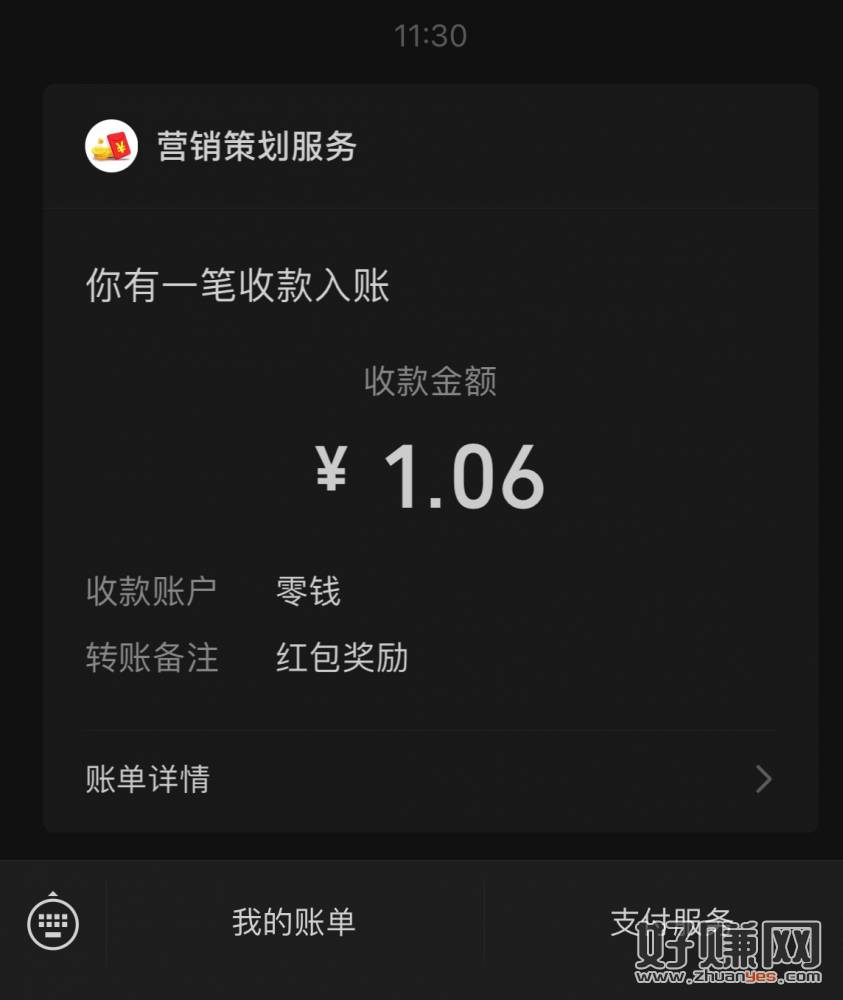Open 我的账单 menu
The height and width of the screenshot is (1000, 843).
click(294, 921)
